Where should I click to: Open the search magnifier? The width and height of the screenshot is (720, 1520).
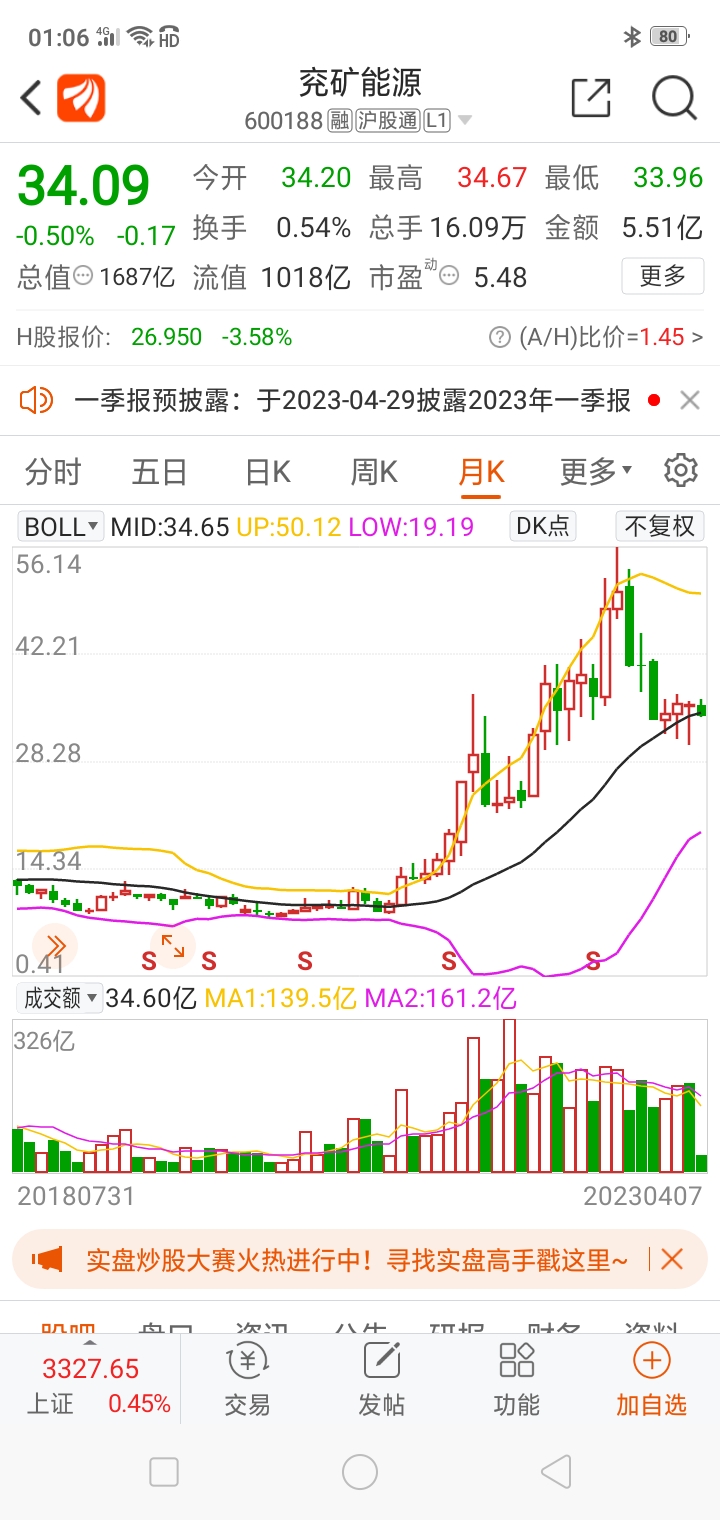point(673,98)
